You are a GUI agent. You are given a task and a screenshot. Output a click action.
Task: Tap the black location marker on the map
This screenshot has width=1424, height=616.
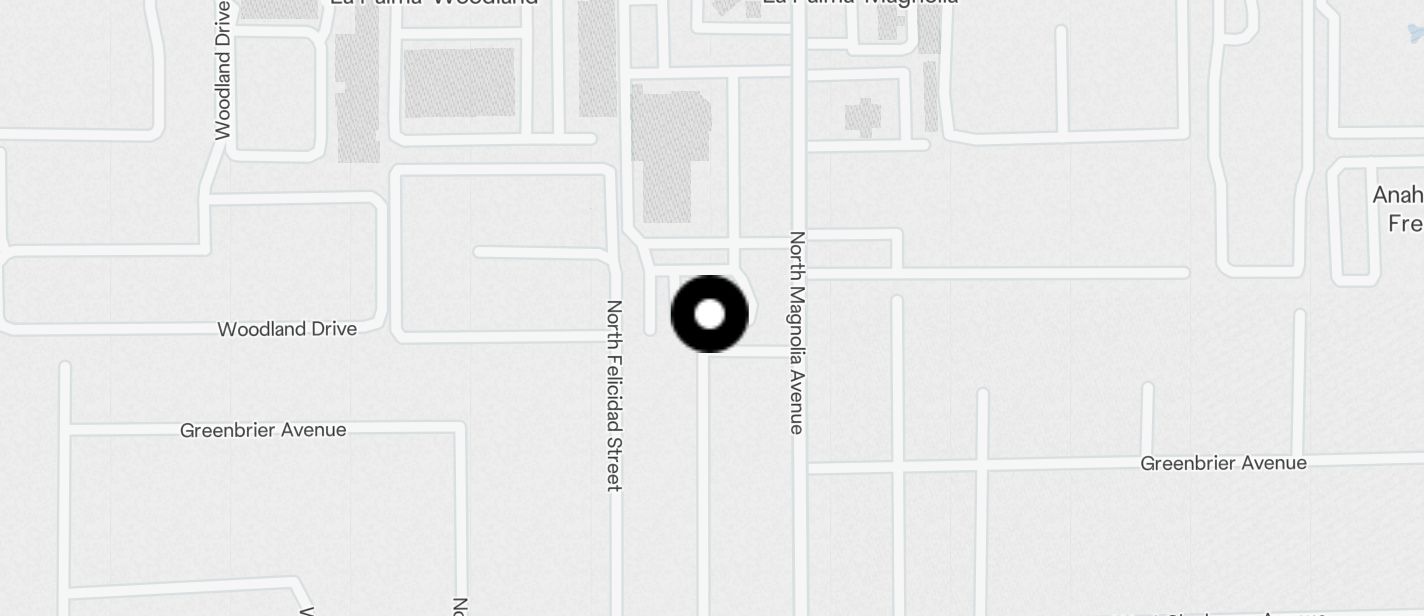(709, 314)
